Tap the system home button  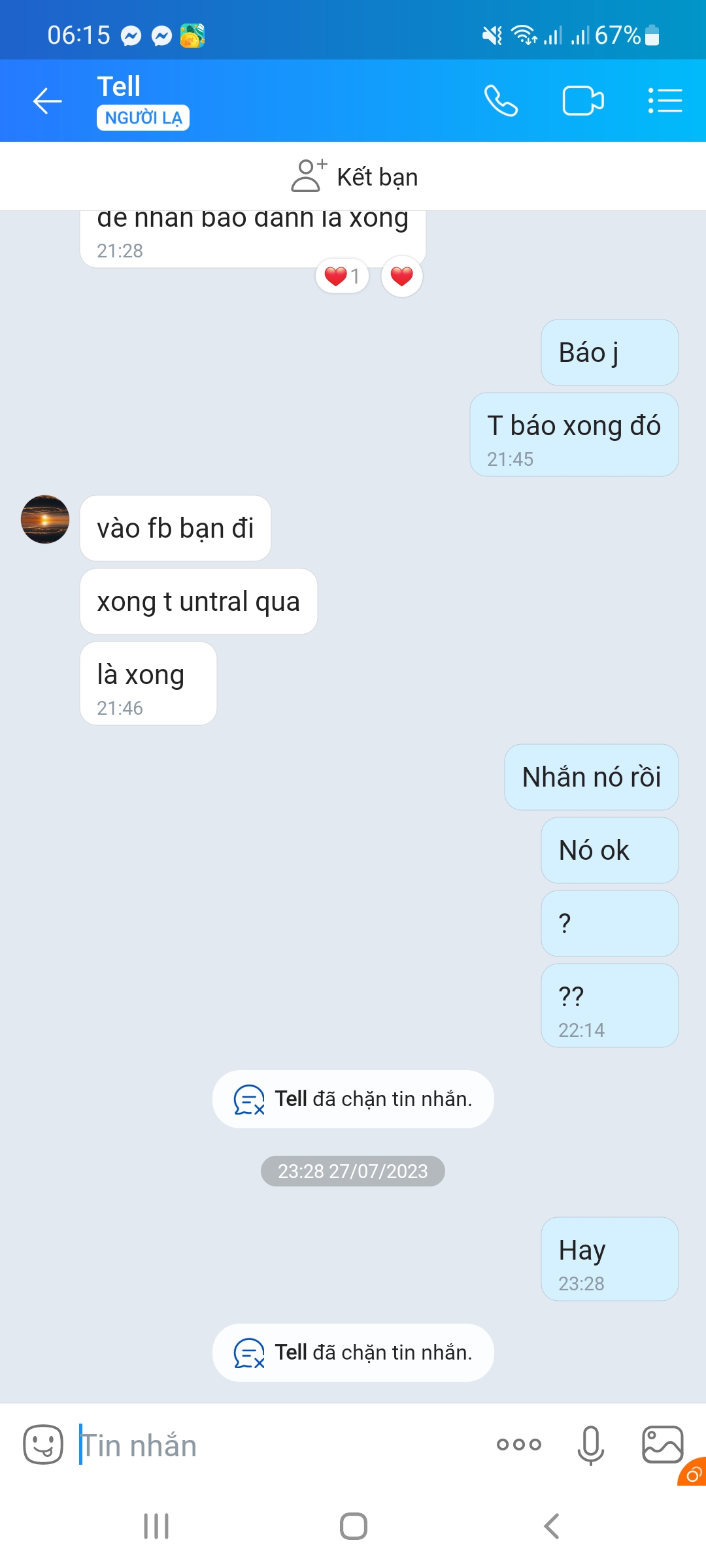(x=353, y=1526)
